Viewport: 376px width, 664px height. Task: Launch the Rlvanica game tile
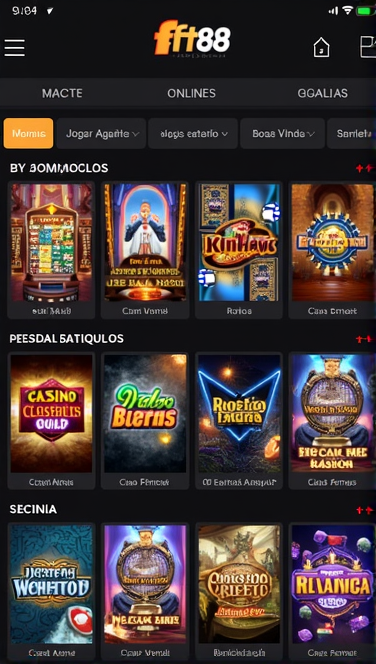pyautogui.click(x=332, y=591)
